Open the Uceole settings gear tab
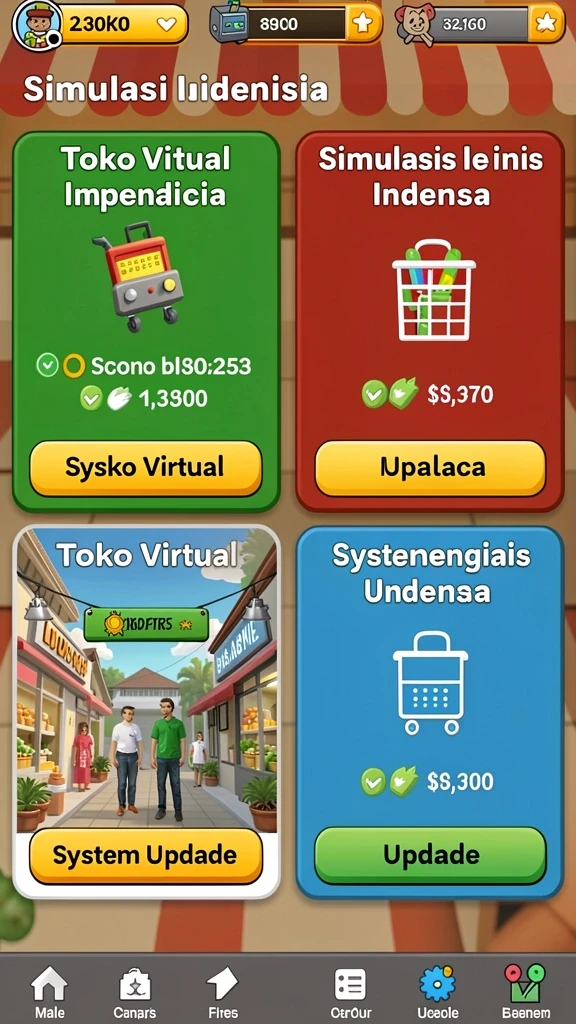 click(437, 991)
